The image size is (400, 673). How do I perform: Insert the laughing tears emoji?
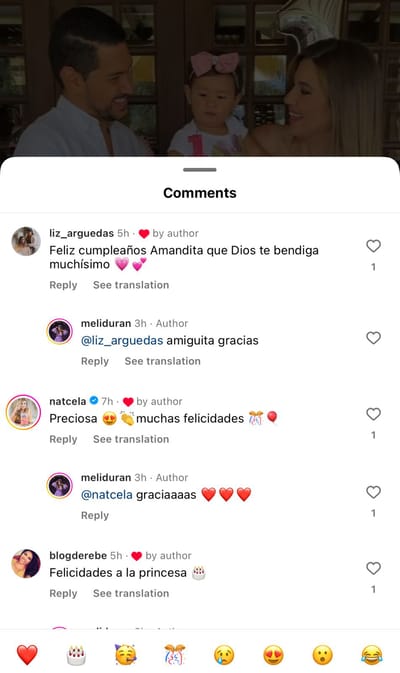pos(372,655)
